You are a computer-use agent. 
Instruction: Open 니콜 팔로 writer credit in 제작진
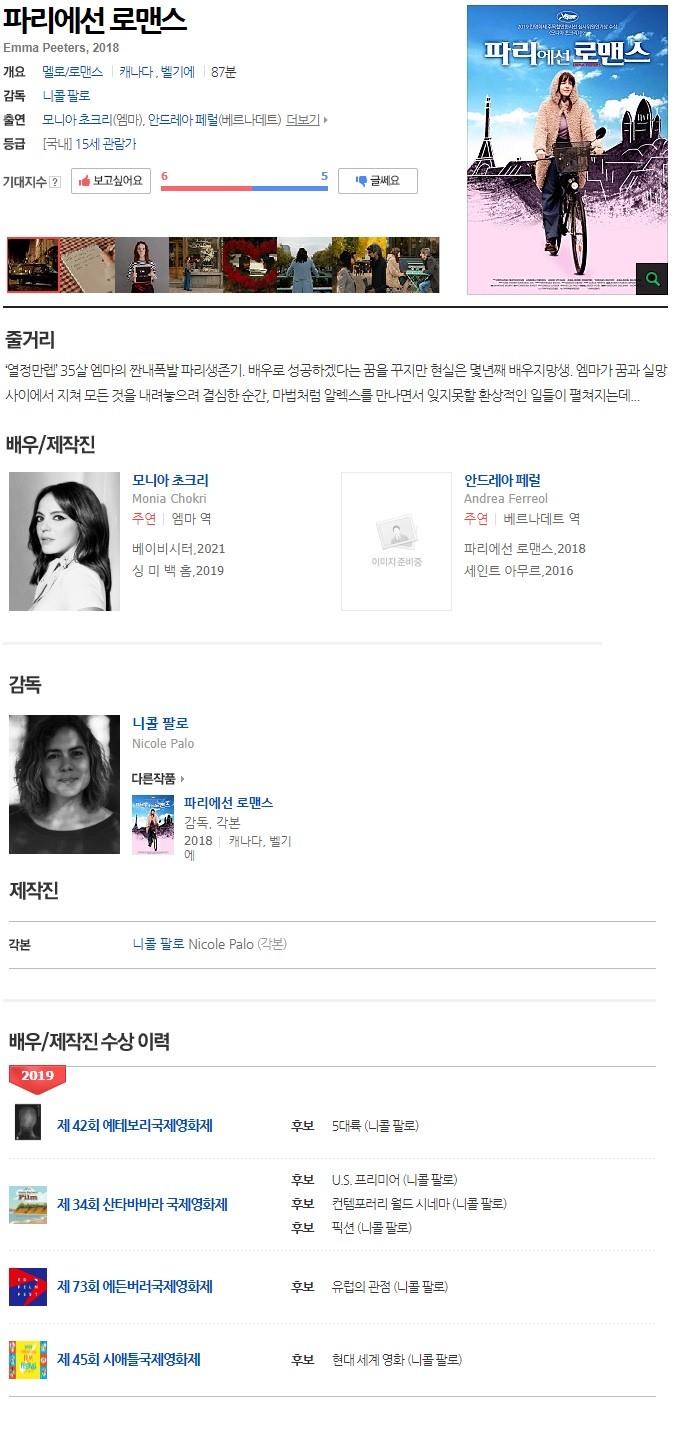(158, 944)
